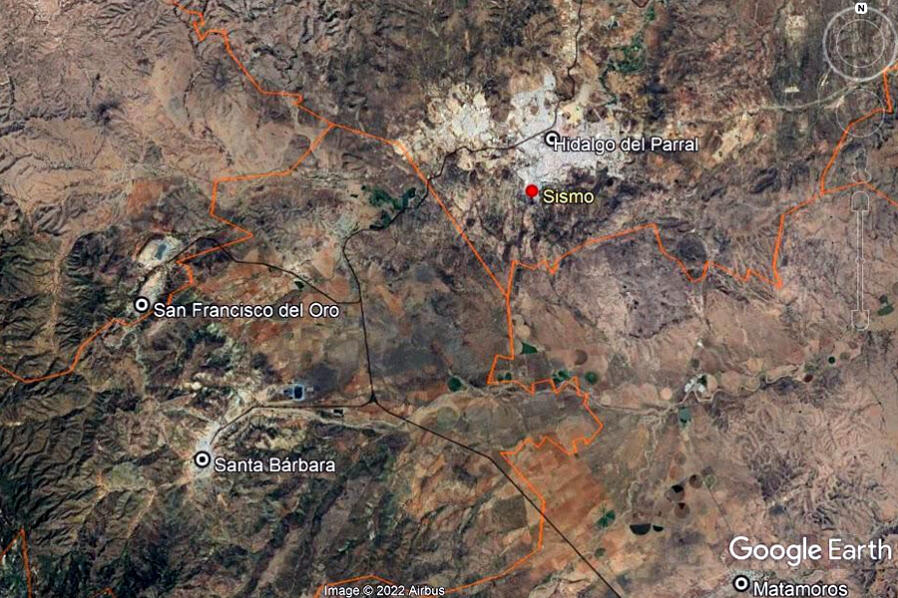Tap the vertical zoom slider
Viewport: 898px width, 598px height.
click(x=860, y=258)
